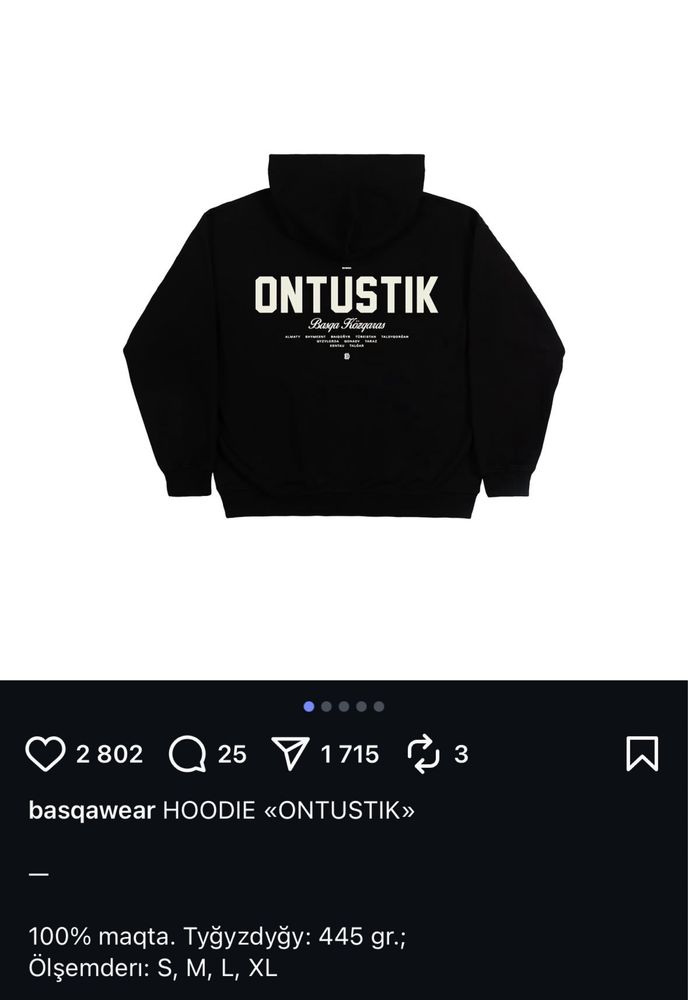Open basqawear profile from caption
The width and height of the screenshot is (688, 1000).
[x=91, y=810]
